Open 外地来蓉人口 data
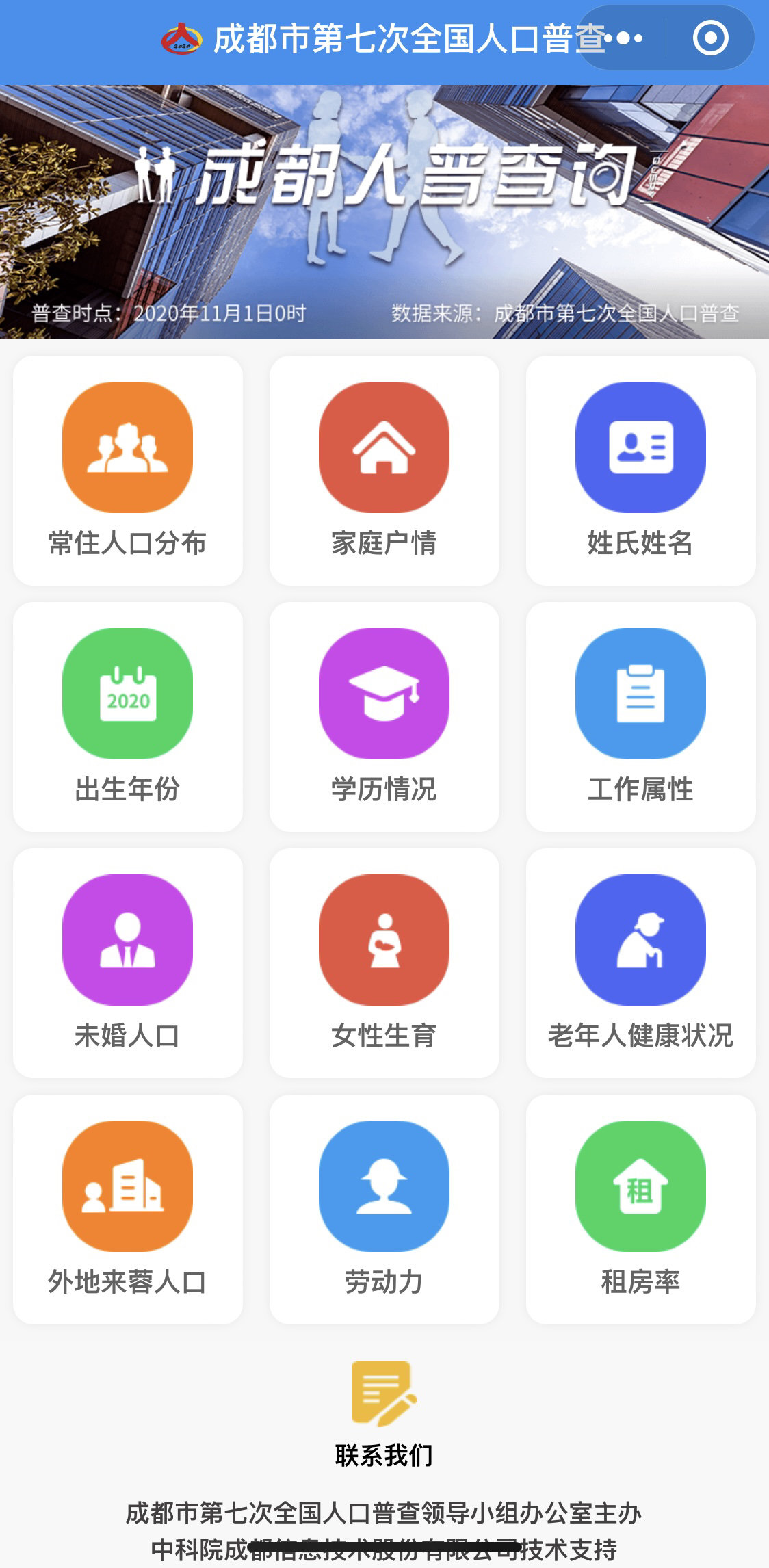This screenshot has height=1568, width=769. [128, 1209]
